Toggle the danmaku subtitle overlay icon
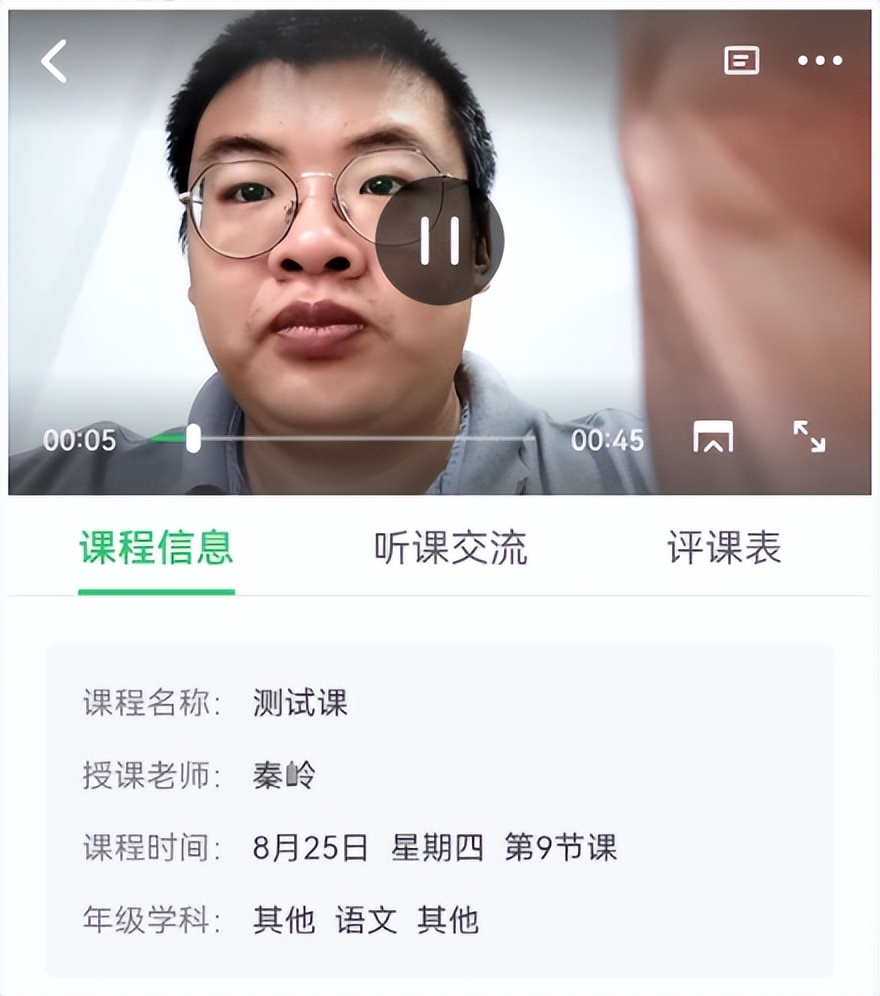Image resolution: width=880 pixels, height=996 pixels. click(x=740, y=61)
